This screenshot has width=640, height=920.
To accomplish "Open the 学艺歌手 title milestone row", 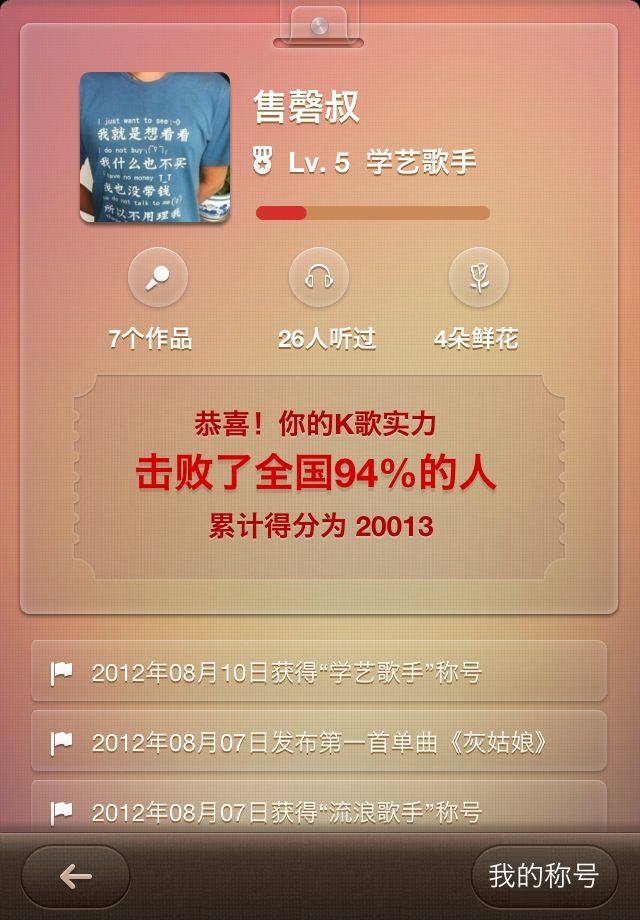I will (319, 672).
